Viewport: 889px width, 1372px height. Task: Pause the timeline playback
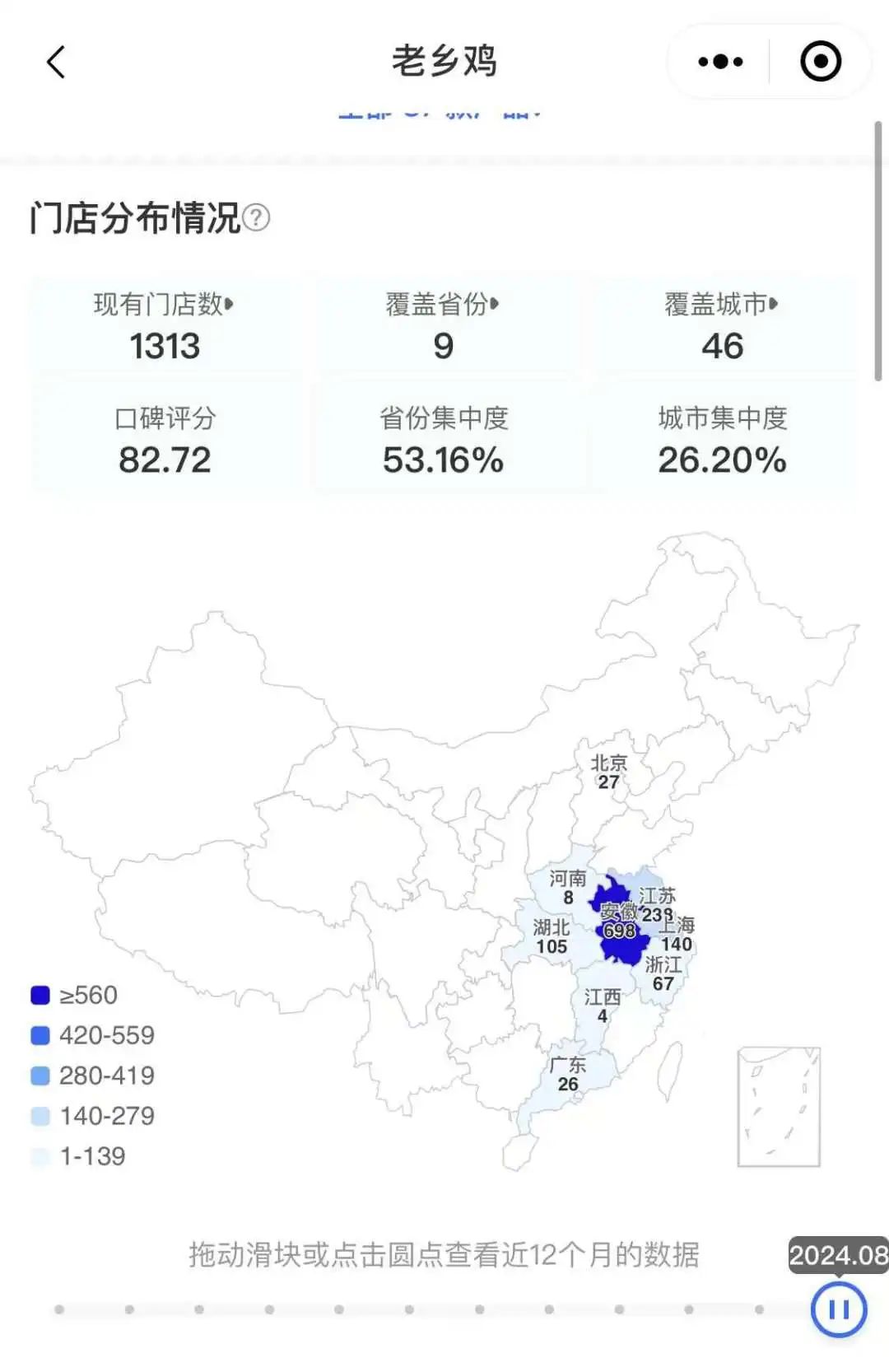click(838, 1309)
